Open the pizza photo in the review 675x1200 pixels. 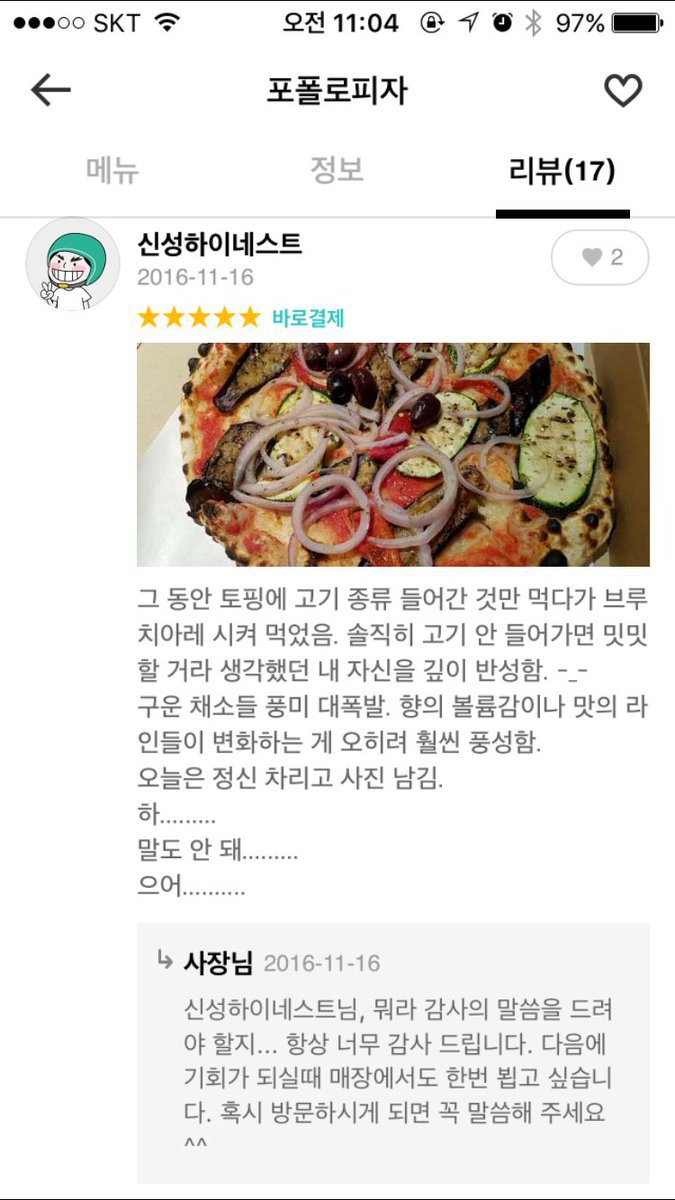point(393,455)
